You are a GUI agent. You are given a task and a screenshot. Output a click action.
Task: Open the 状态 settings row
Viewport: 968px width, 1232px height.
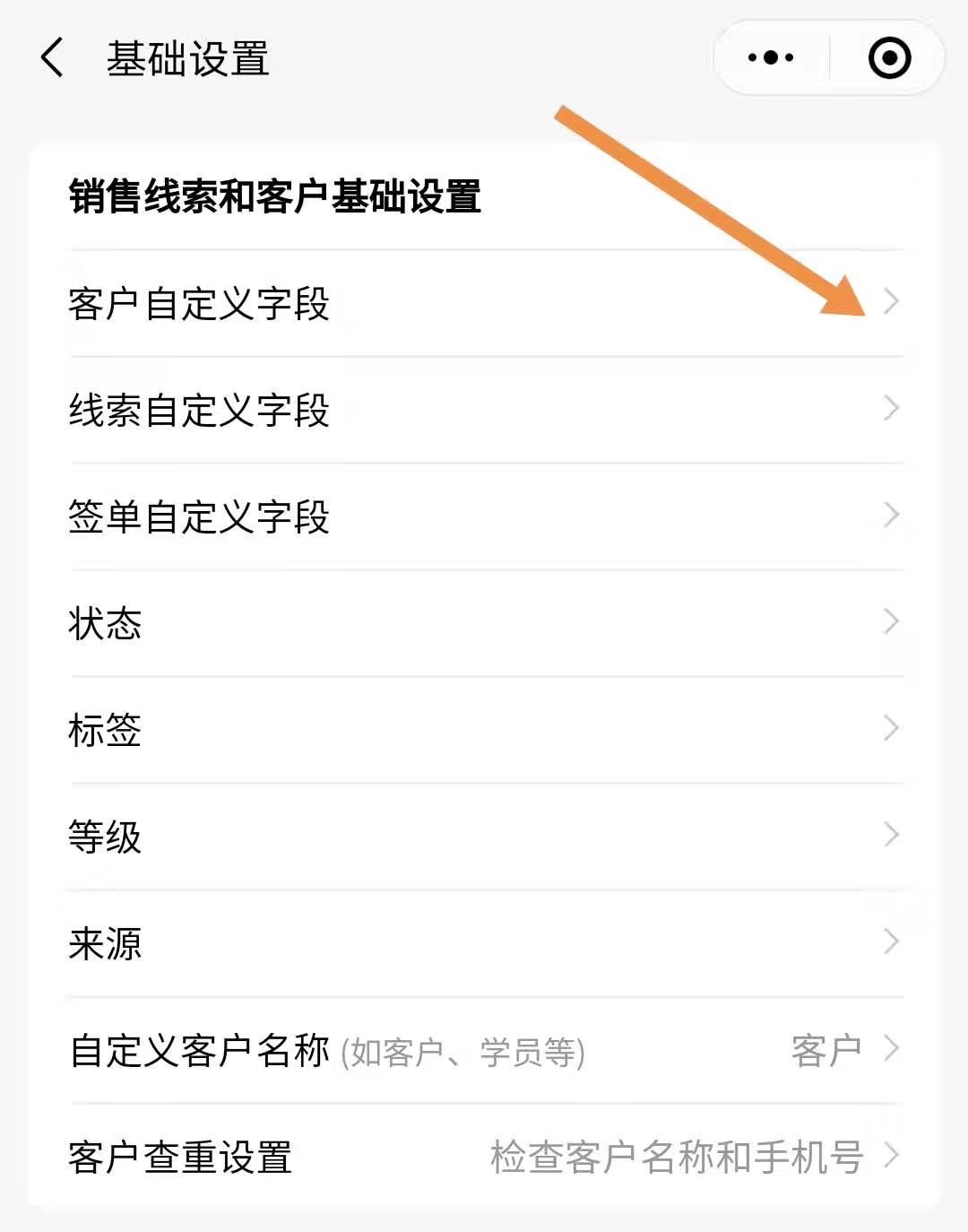click(484, 623)
